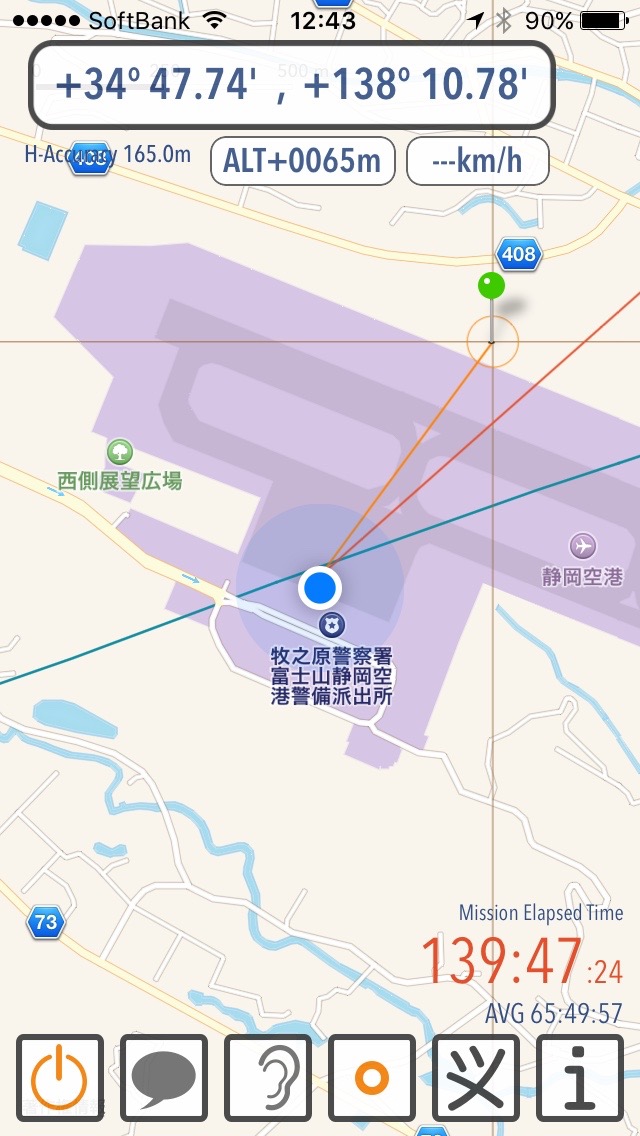Tap the orange circle record button
The height and width of the screenshot is (1136, 640).
point(372,1078)
